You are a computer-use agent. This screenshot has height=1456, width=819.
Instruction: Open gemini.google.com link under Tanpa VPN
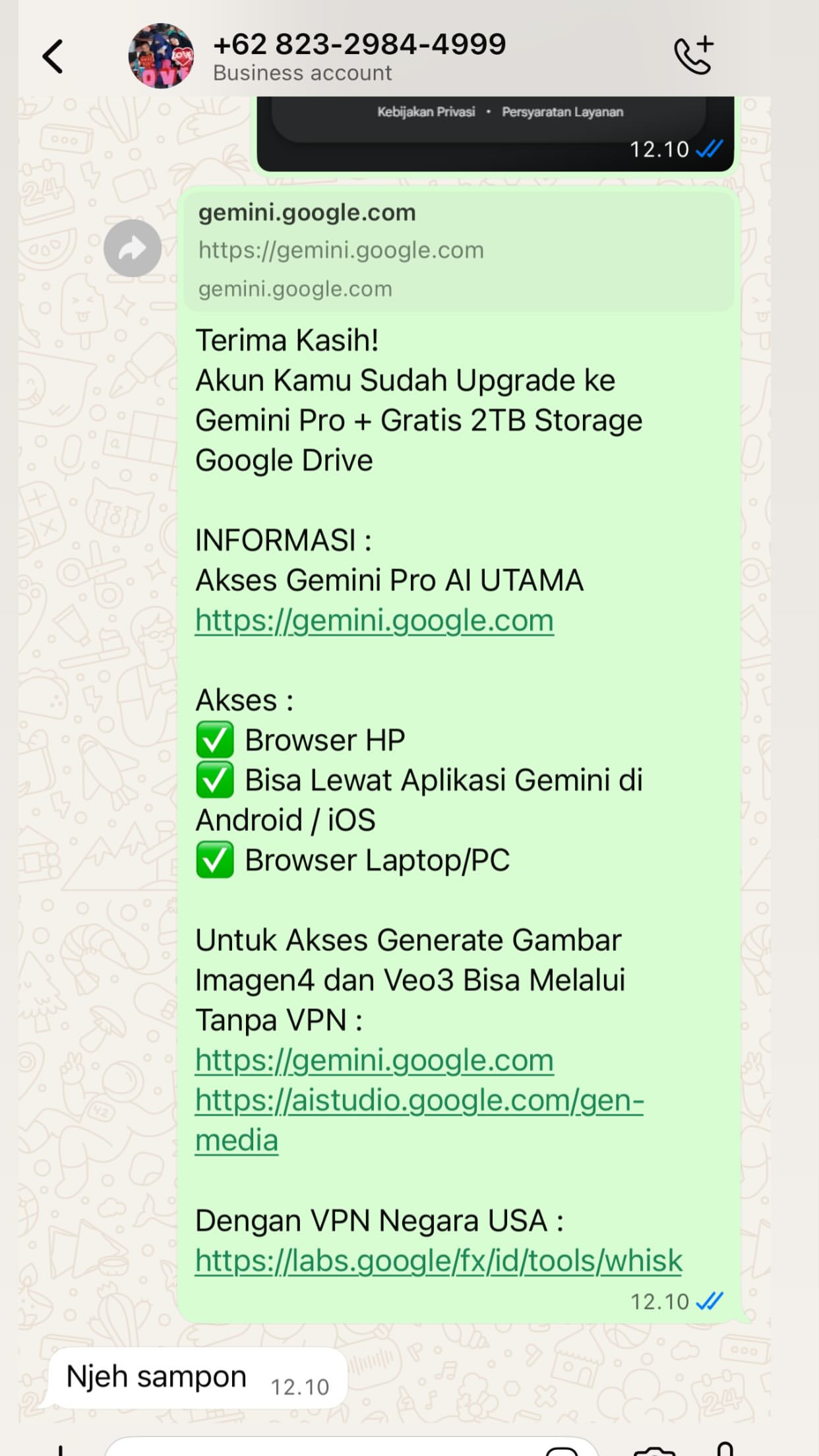tap(374, 1060)
